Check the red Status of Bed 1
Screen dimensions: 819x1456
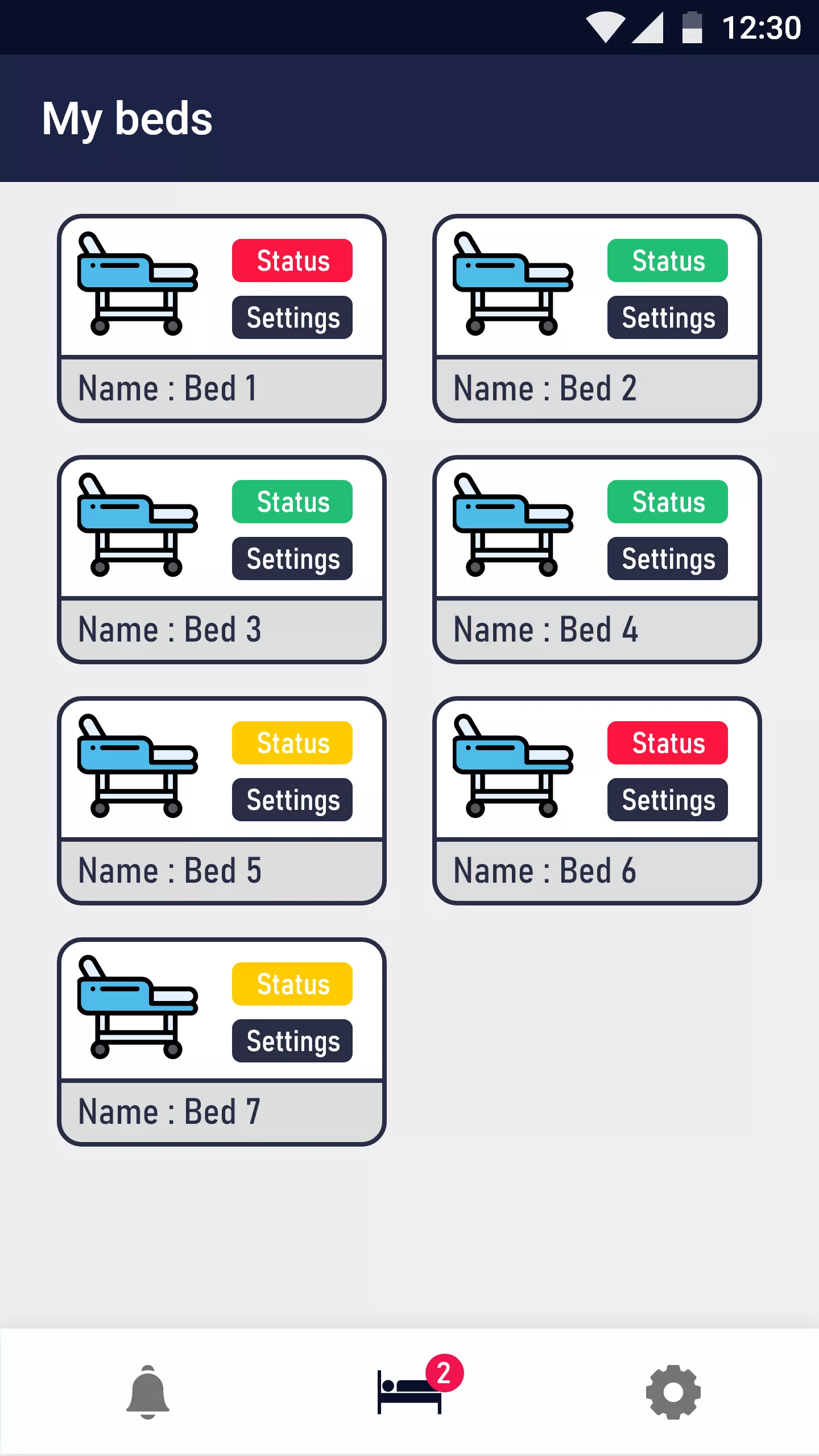tap(292, 260)
